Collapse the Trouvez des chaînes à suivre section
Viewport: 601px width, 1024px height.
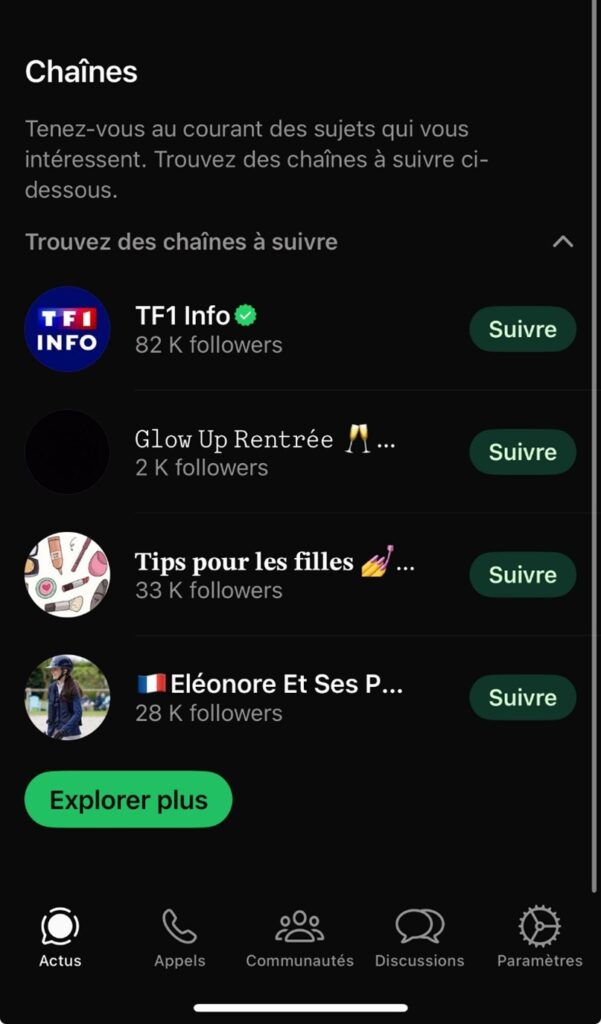[563, 242]
